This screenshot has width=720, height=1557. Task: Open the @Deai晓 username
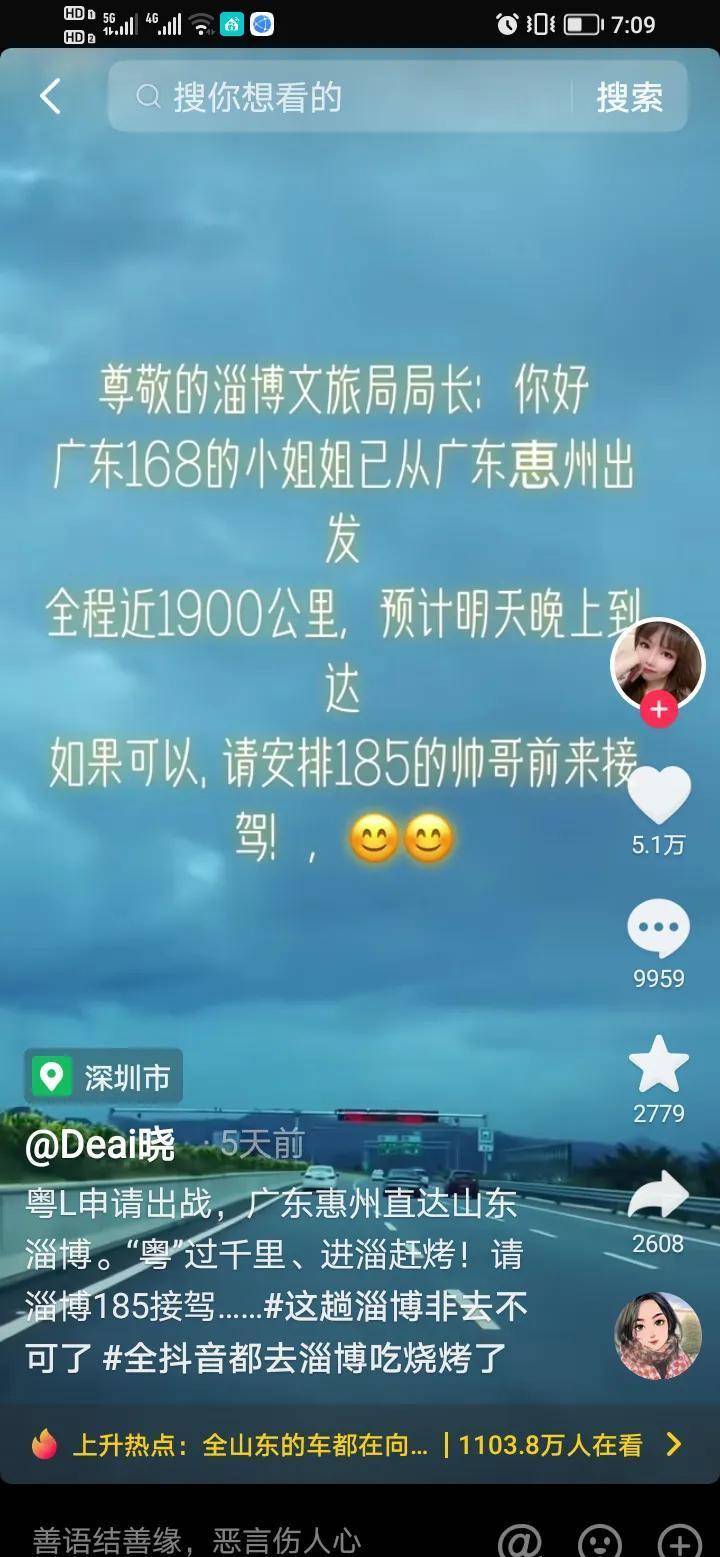(100, 1145)
